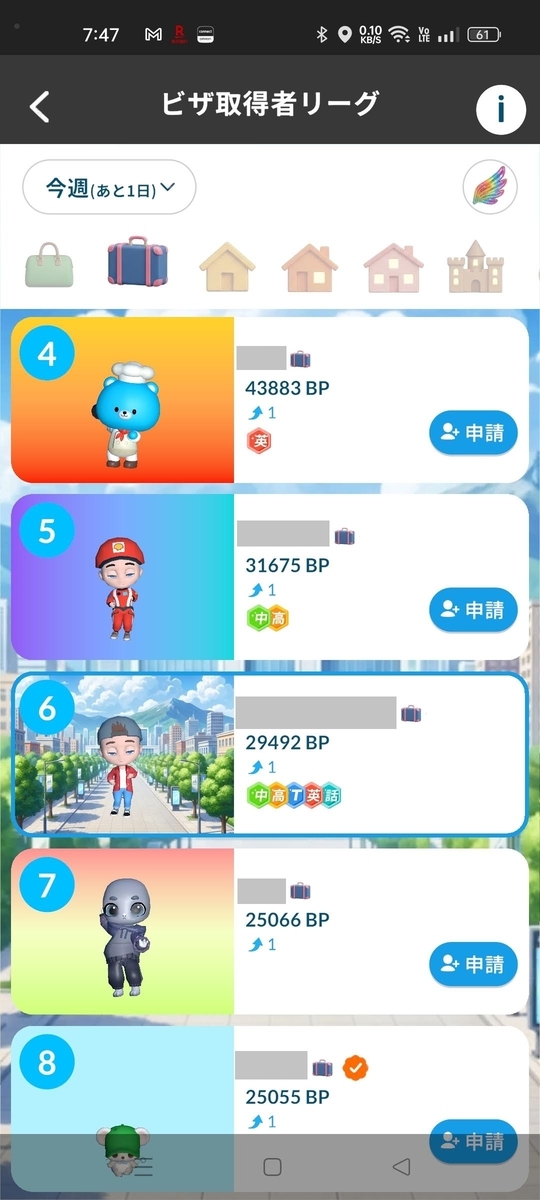
Task: Select the blue suitcase league tier
Action: click(138, 263)
